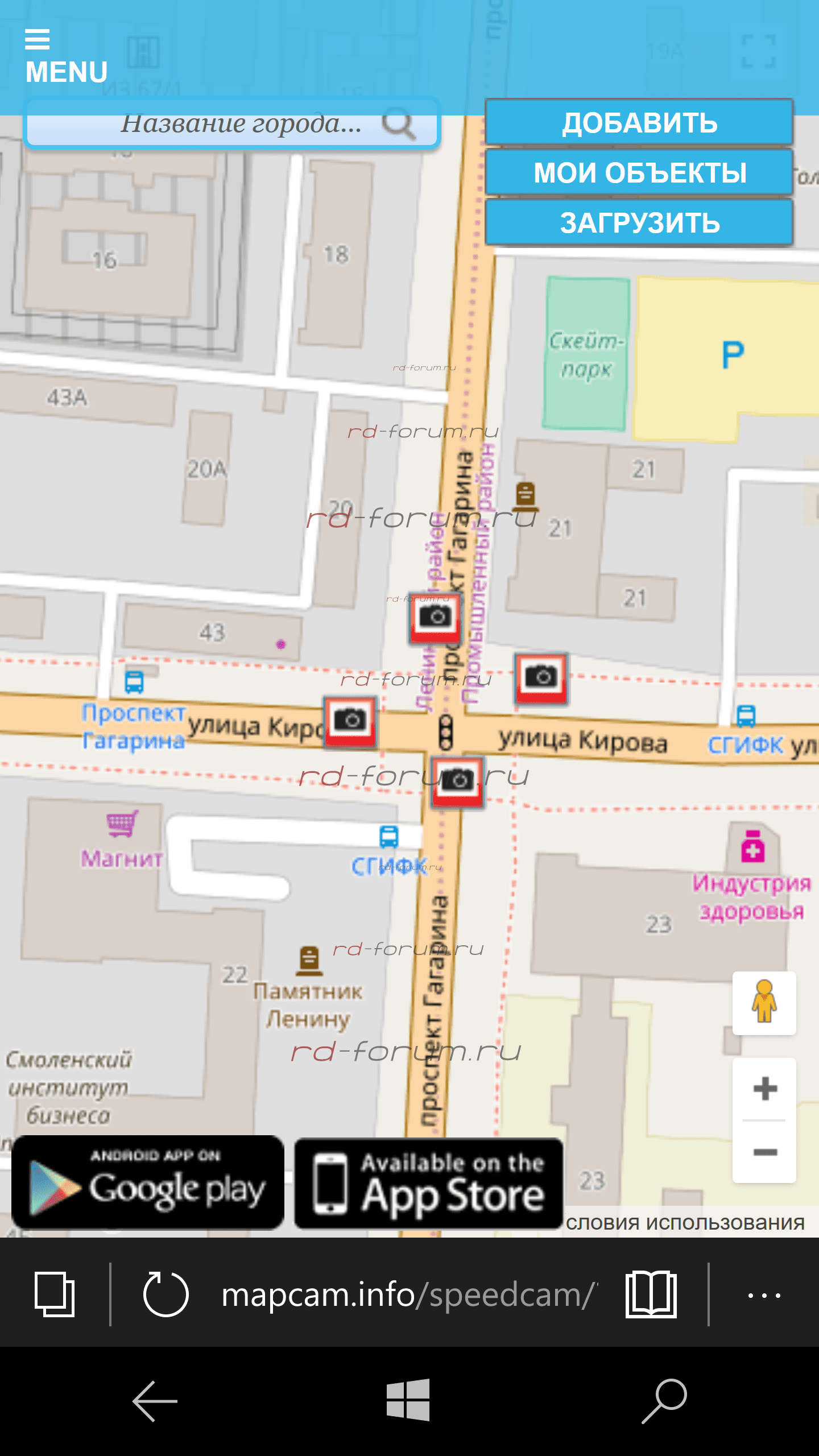Open the browser tabs view
The image size is (819, 1456).
pyautogui.click(x=55, y=1295)
